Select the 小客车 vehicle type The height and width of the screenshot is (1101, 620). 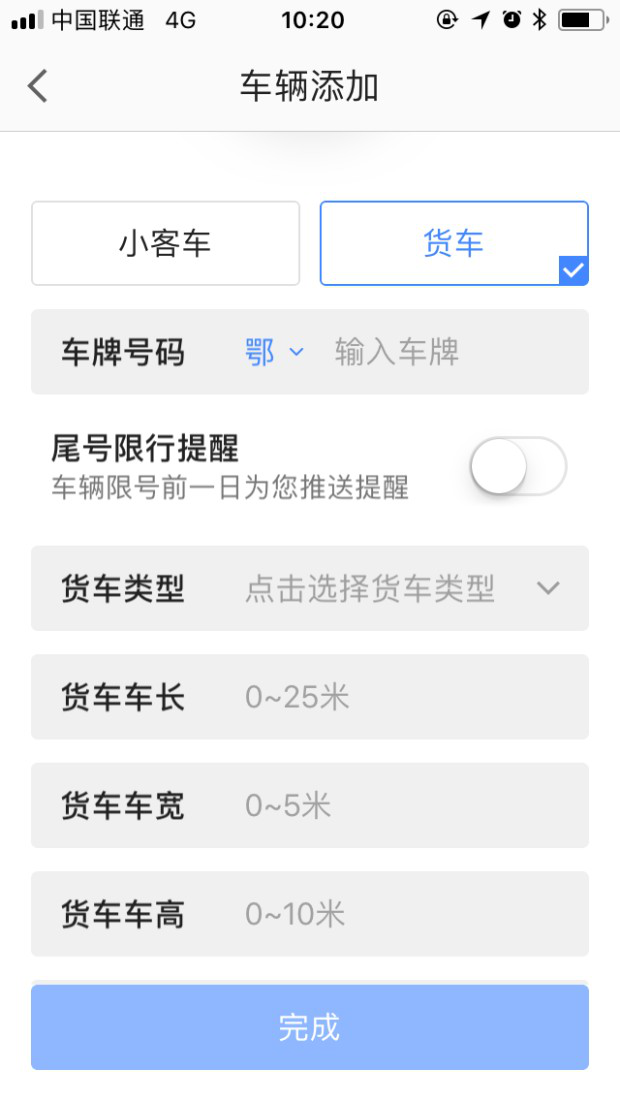[x=165, y=243]
